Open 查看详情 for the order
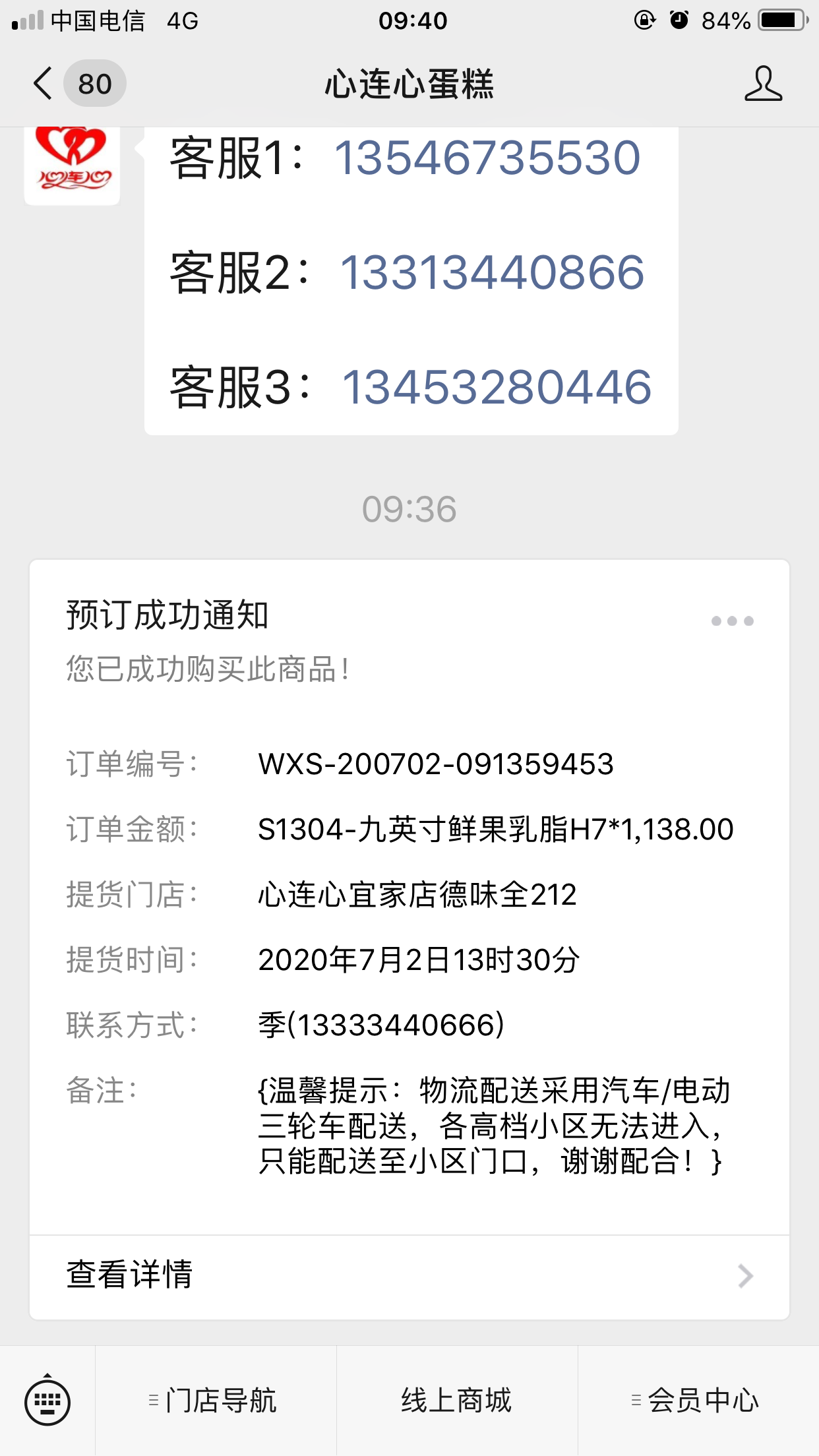 pos(409,1275)
